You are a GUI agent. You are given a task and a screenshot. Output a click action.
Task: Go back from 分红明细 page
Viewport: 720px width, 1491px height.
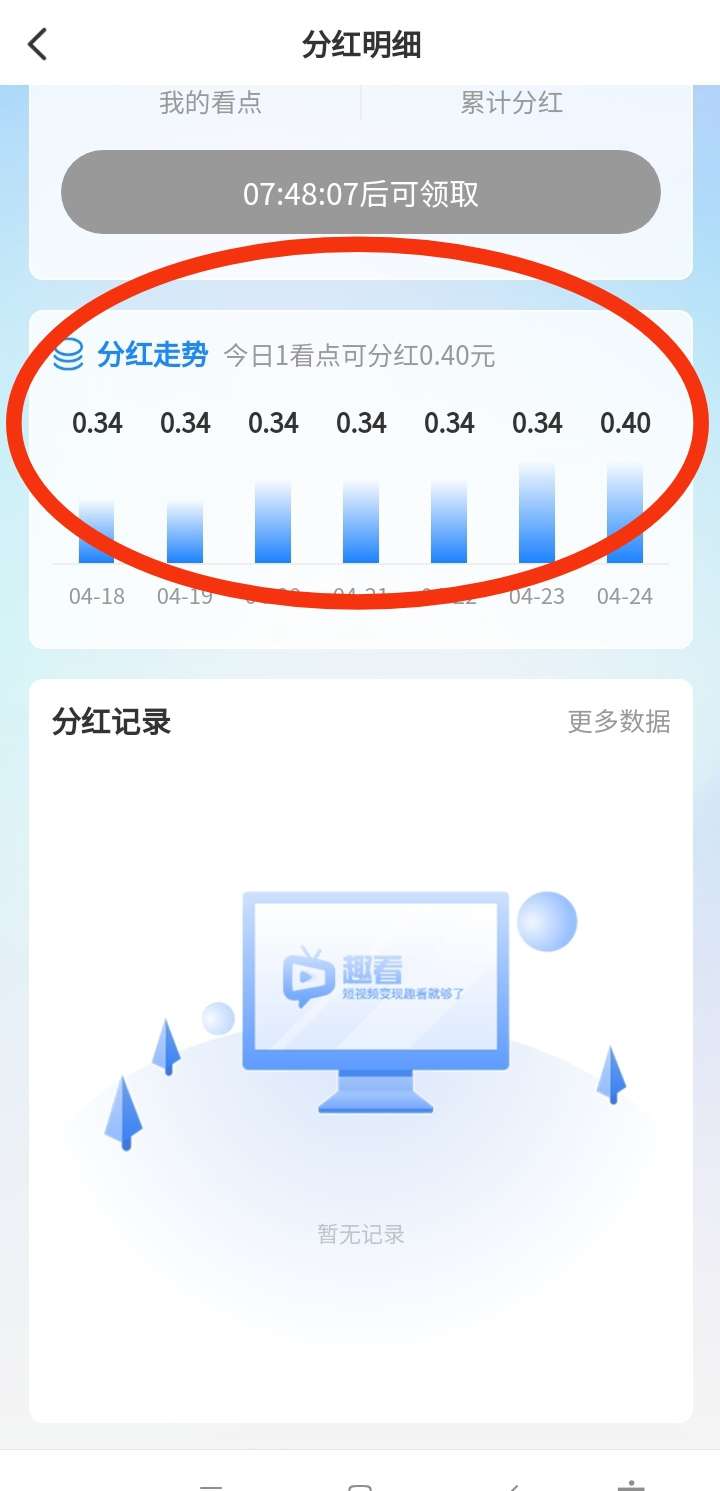tap(38, 44)
